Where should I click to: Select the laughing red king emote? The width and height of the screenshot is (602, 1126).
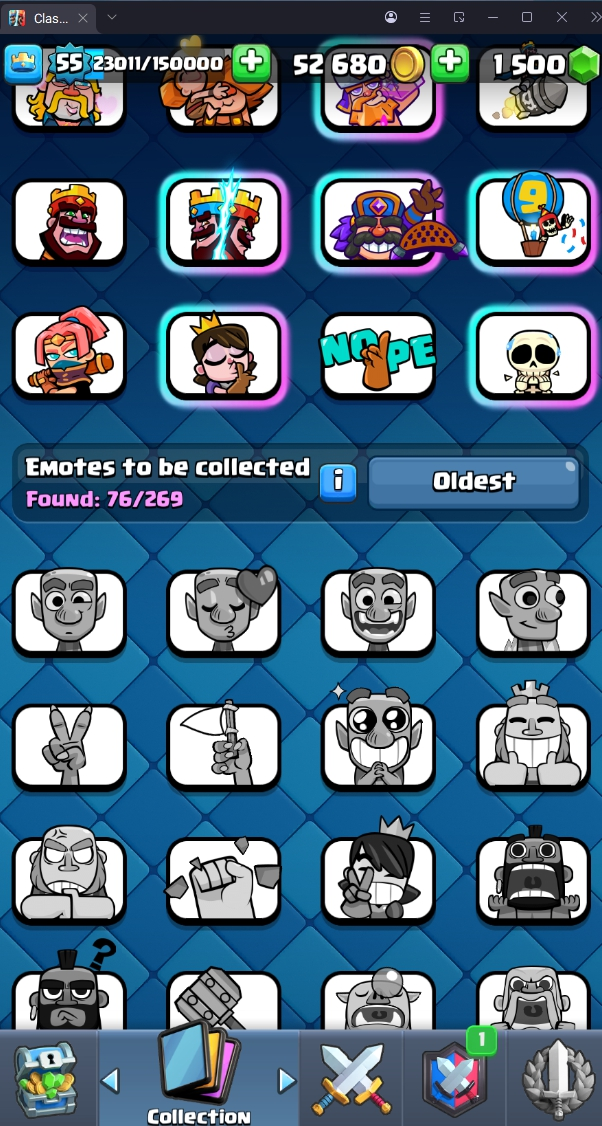(x=69, y=221)
